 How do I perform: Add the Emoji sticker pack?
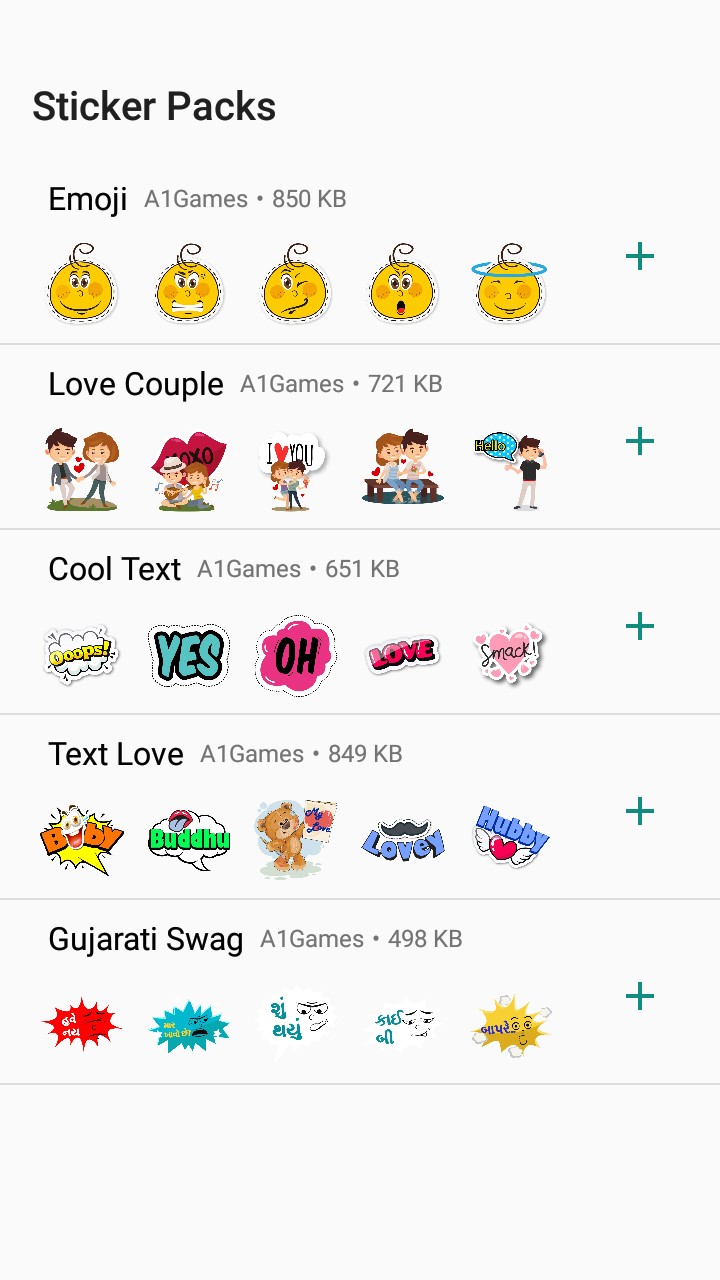(x=640, y=257)
